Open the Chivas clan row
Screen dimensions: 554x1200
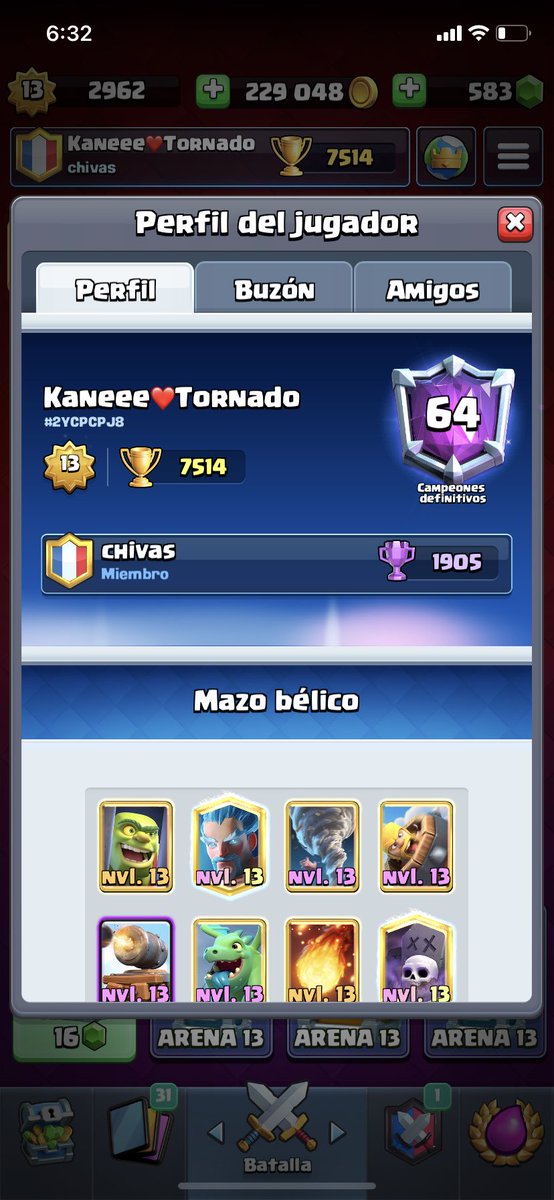click(x=276, y=563)
